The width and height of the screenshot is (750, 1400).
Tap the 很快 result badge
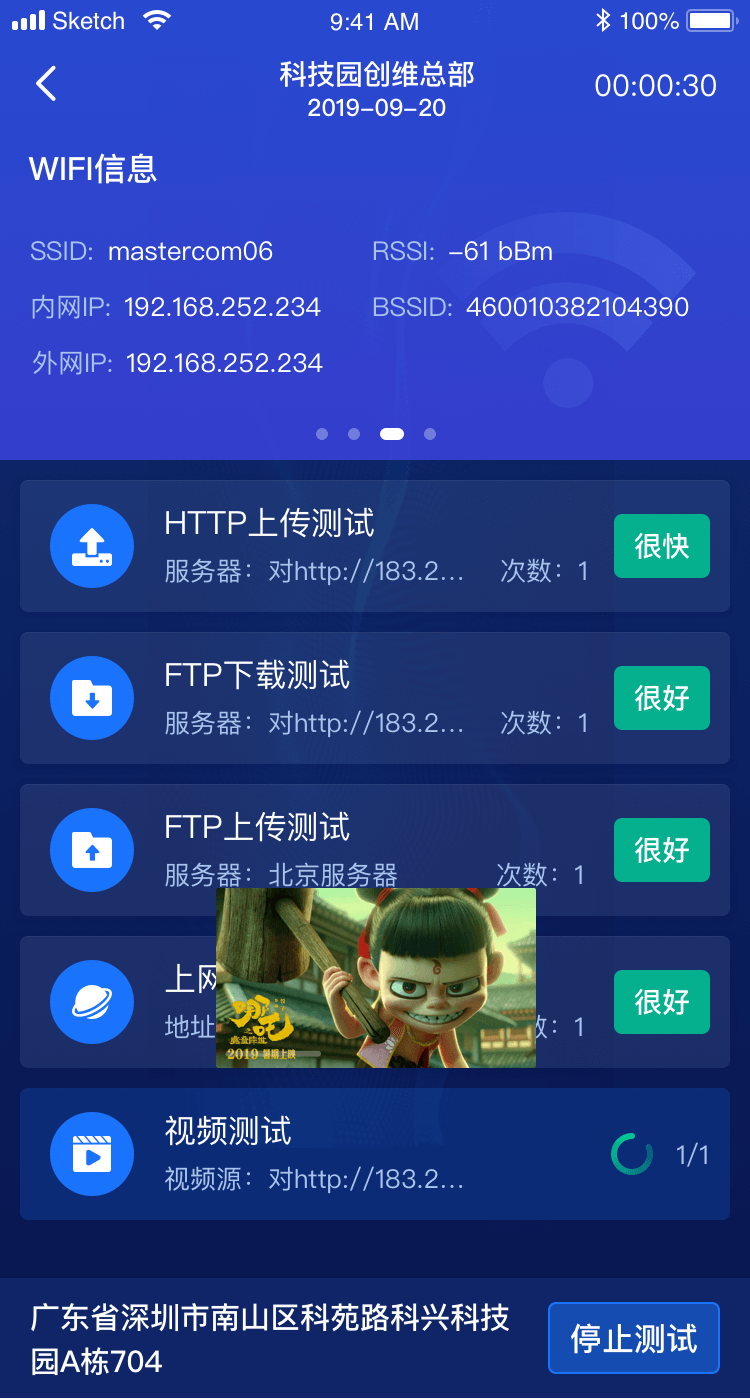662,546
